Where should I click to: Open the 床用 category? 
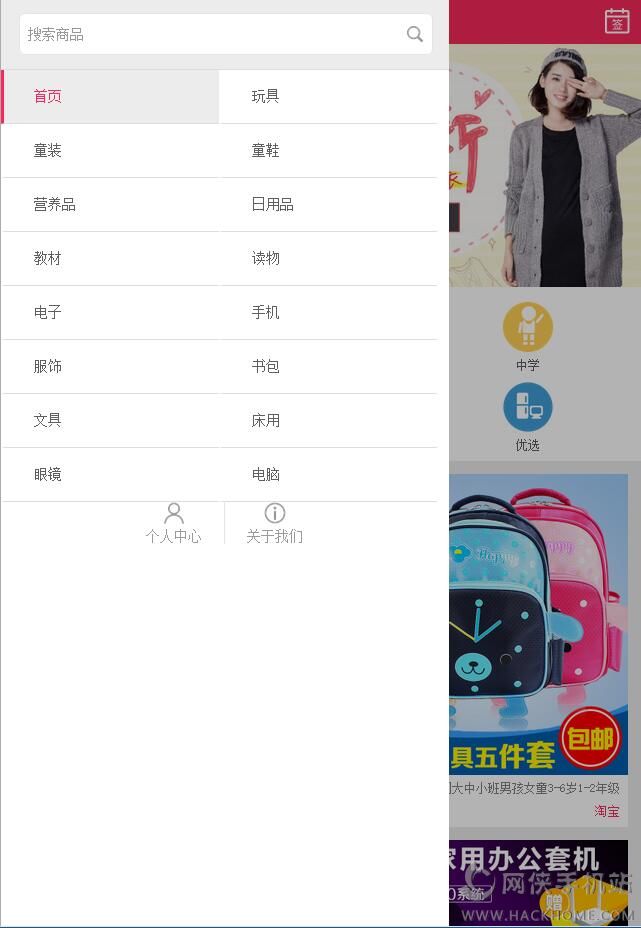click(x=328, y=420)
